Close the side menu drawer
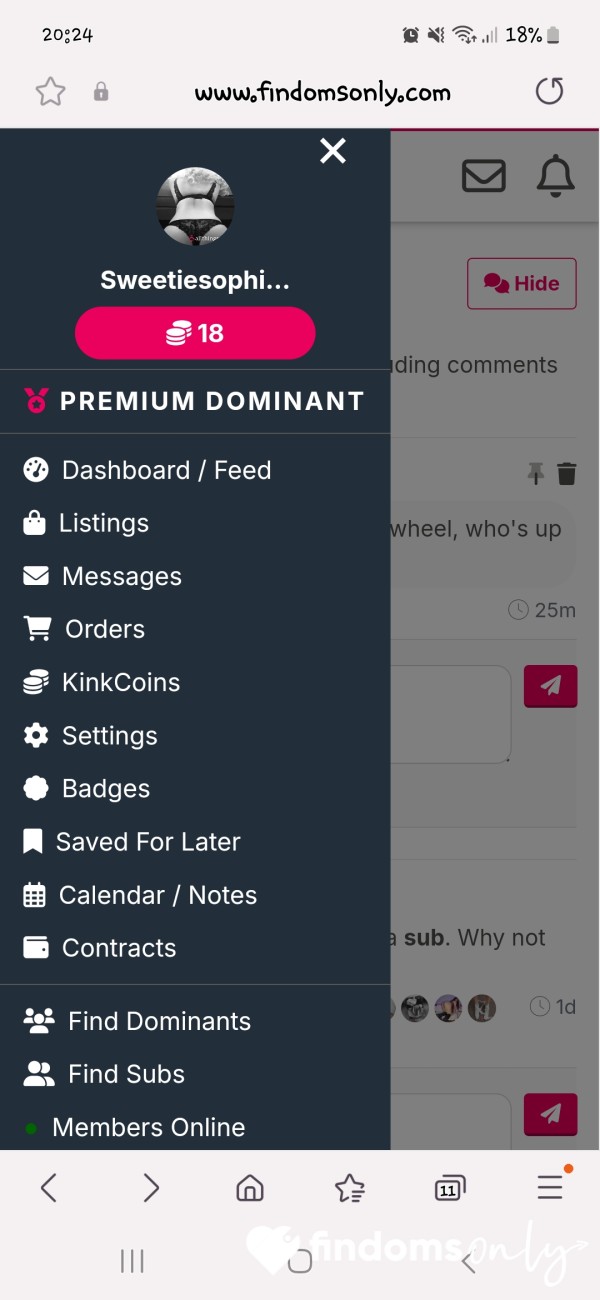The width and height of the screenshot is (600, 1300). (332, 151)
